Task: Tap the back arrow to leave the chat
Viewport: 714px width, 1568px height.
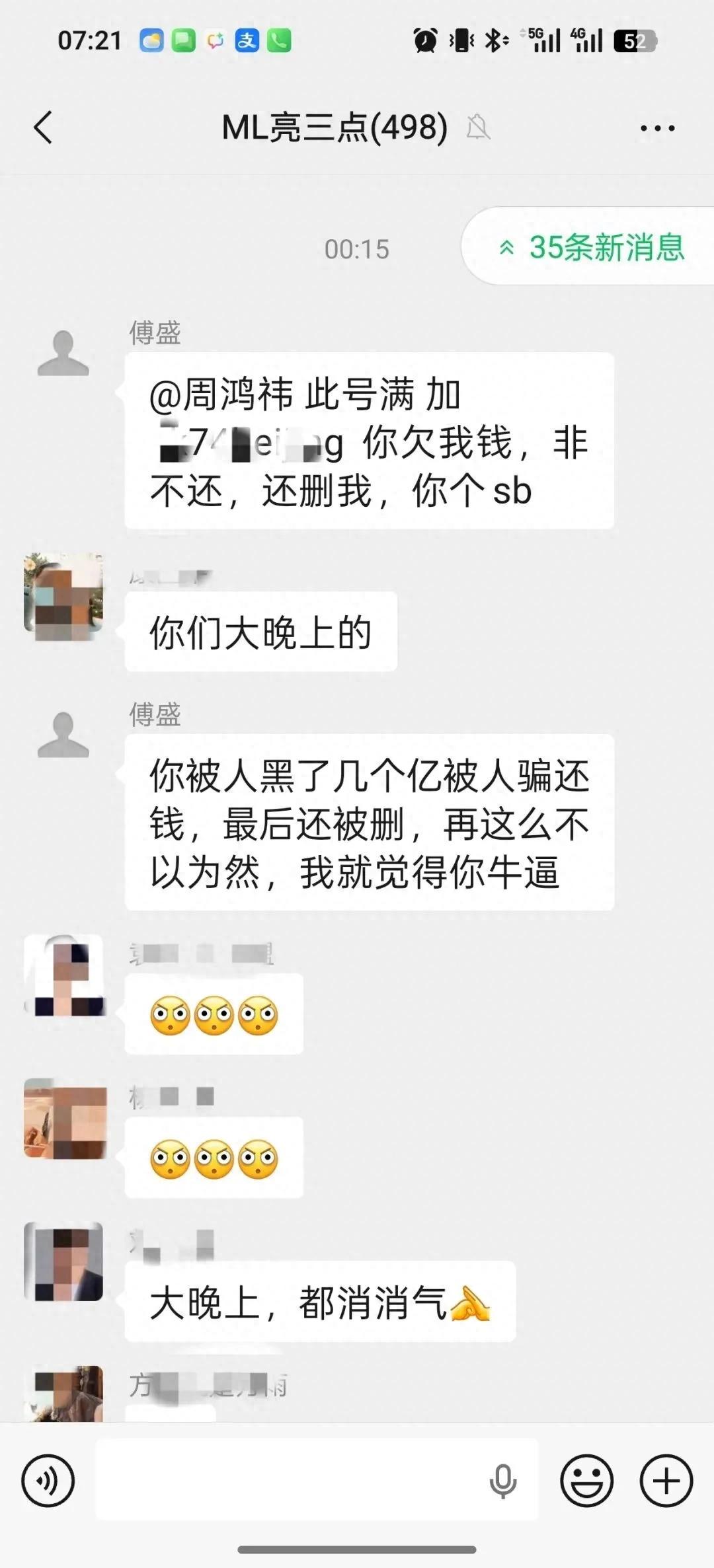Action: pyautogui.click(x=44, y=128)
